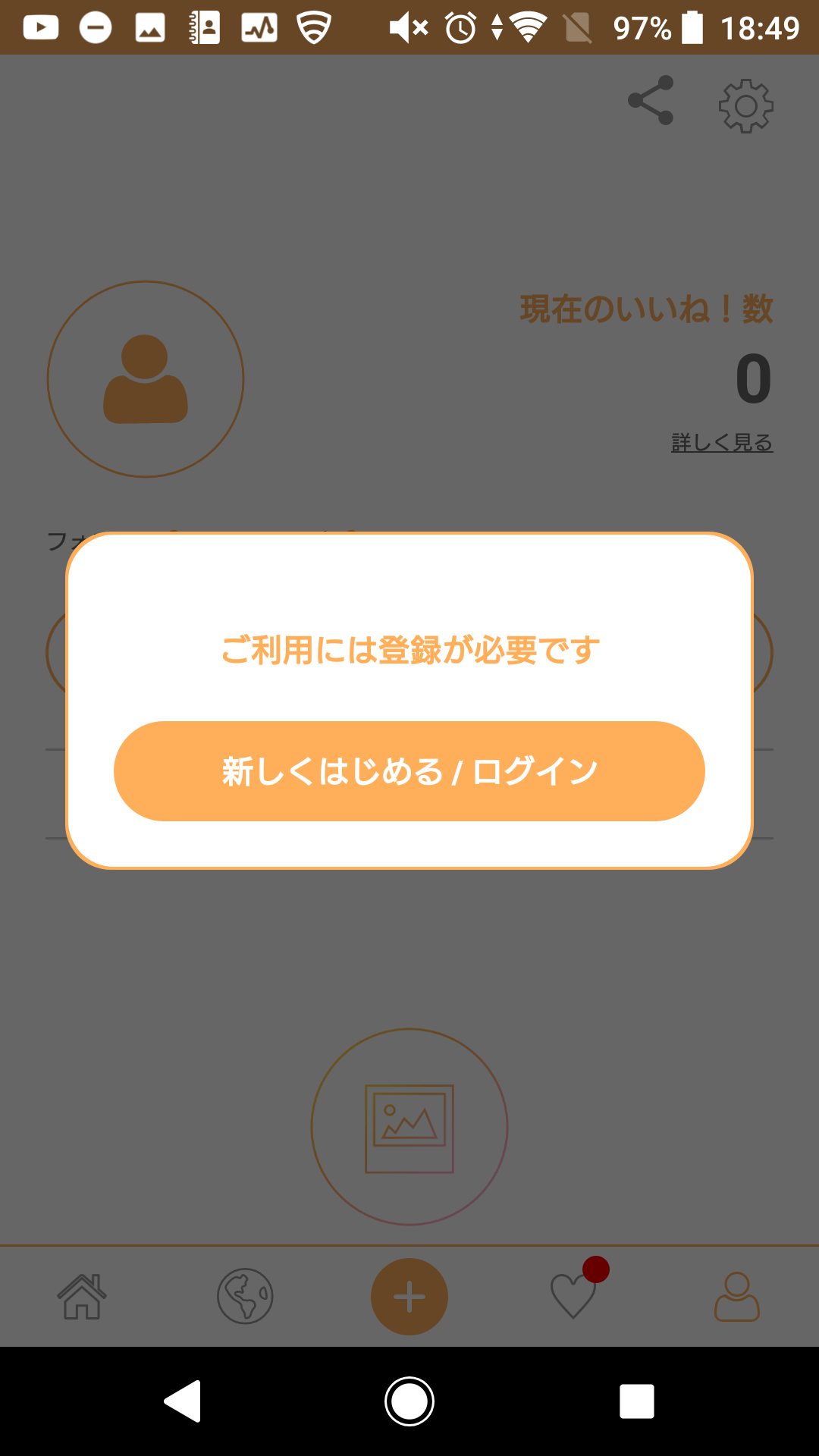The width and height of the screenshot is (819, 1456).
Task: Share the profile via share icon
Action: pyautogui.click(x=651, y=100)
